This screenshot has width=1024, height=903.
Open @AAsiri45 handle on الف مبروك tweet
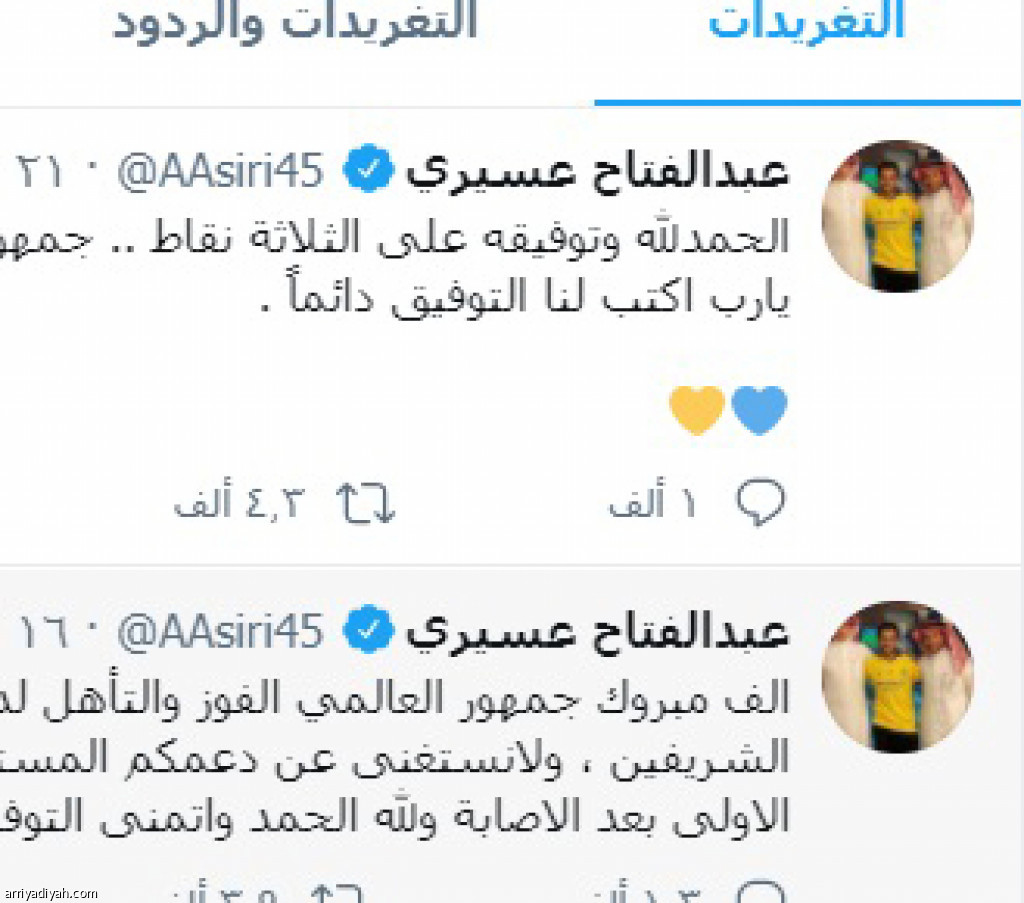221,633
